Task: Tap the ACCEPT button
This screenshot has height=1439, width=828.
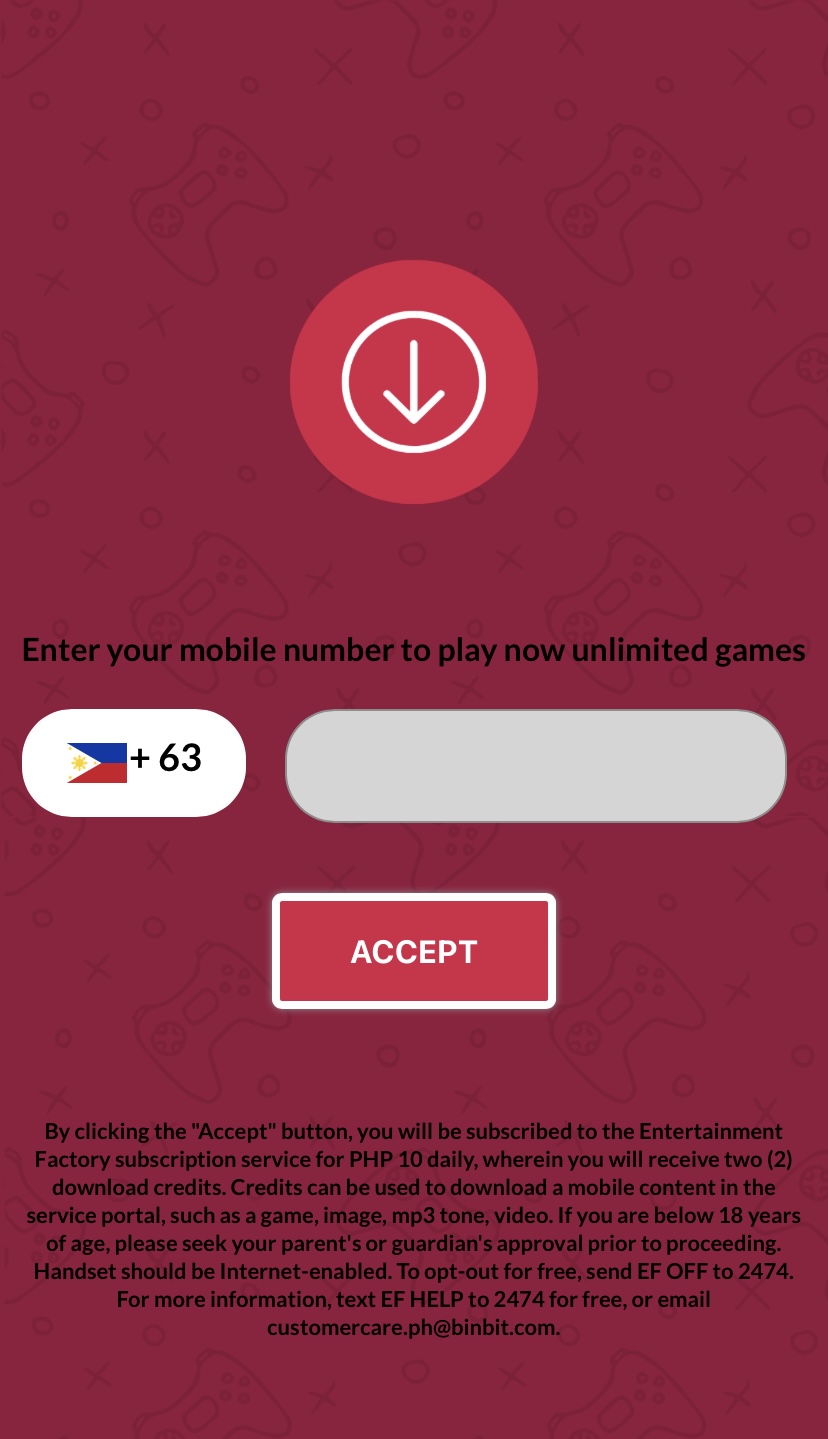Action: (x=413, y=951)
